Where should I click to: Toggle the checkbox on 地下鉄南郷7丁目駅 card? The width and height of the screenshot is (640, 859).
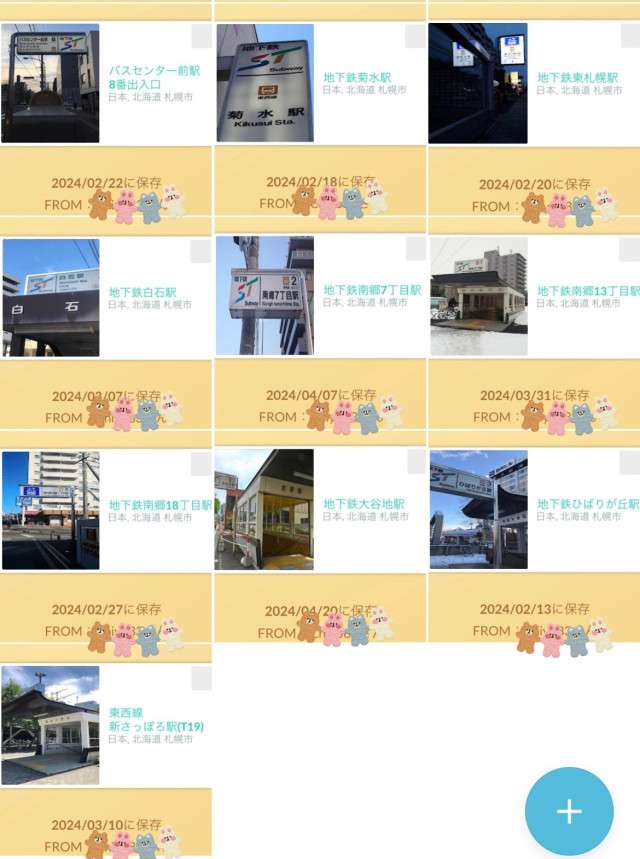[415, 250]
